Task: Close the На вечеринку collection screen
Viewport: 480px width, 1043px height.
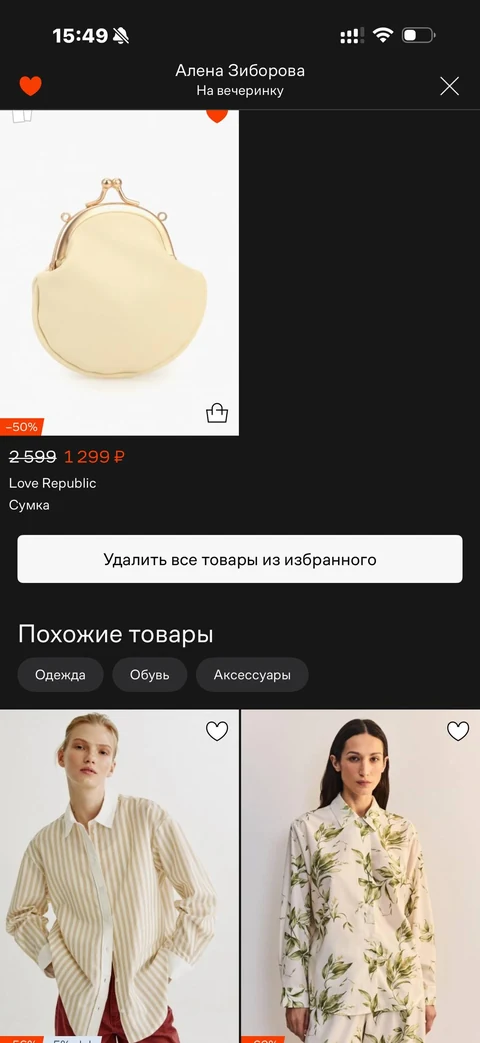Action: tap(449, 86)
